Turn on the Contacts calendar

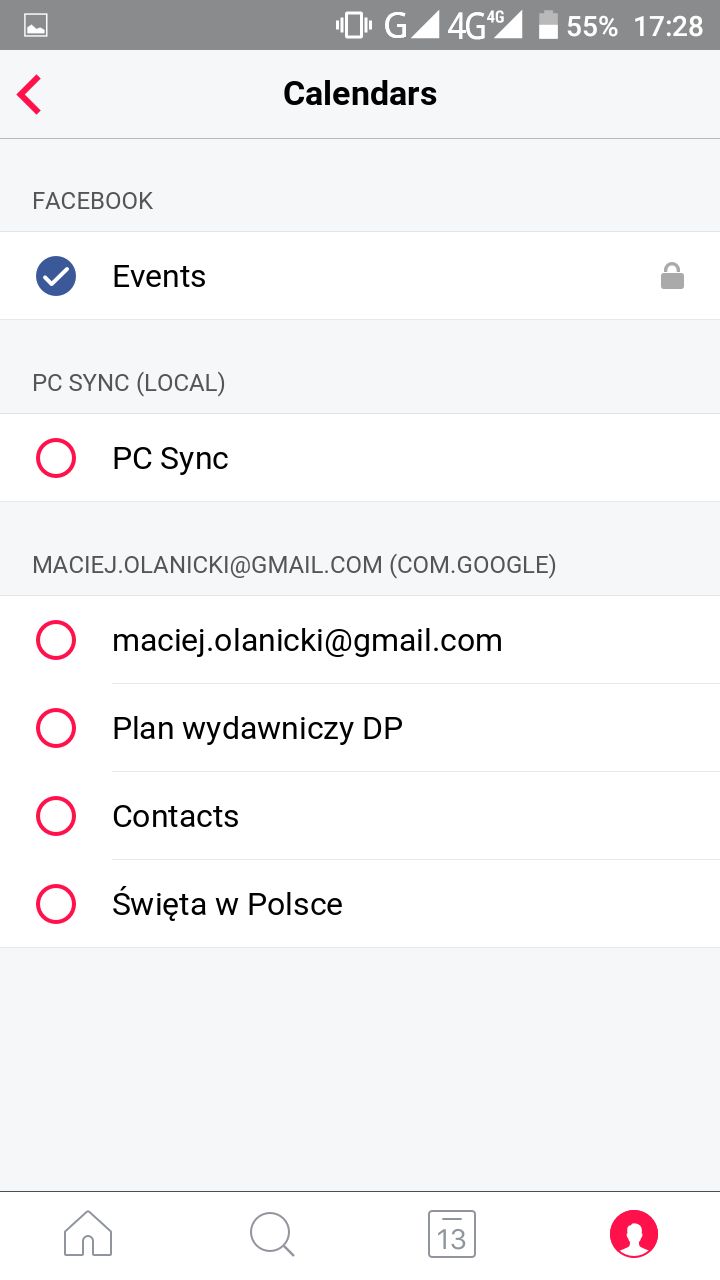(56, 816)
